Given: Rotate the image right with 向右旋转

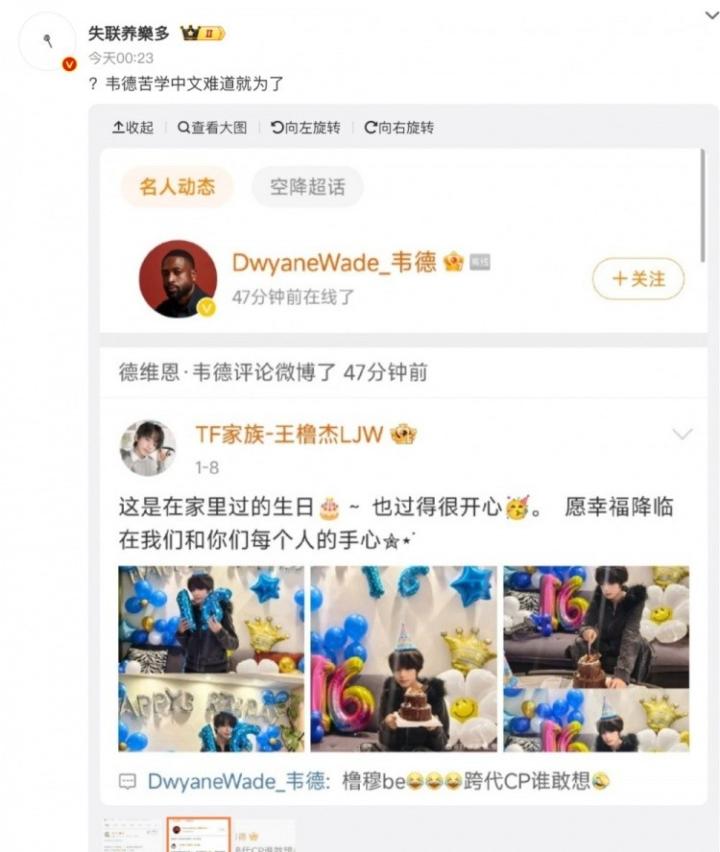Looking at the screenshot, I should (399, 128).
